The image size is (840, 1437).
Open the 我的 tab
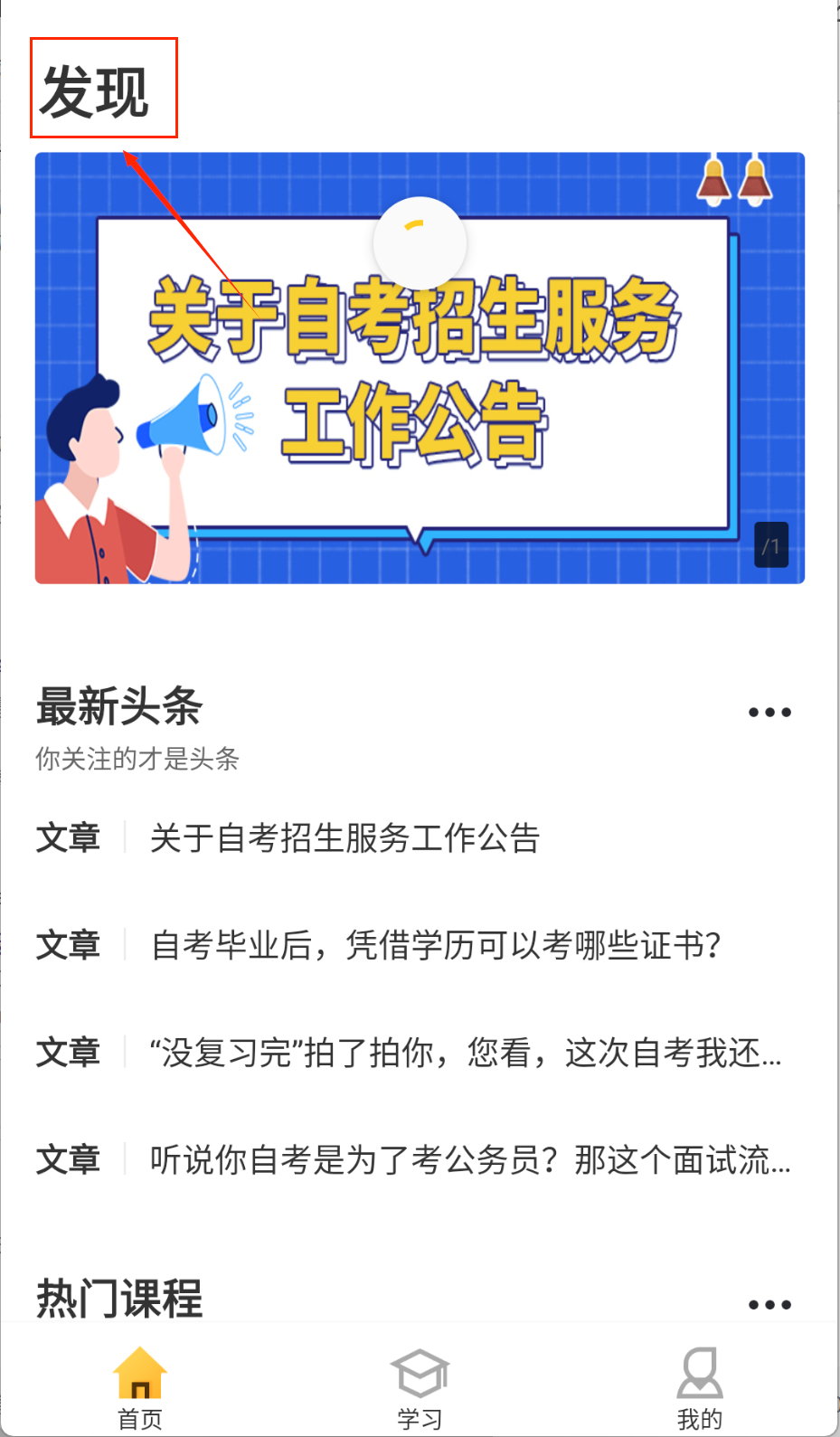pyautogui.click(x=699, y=1388)
